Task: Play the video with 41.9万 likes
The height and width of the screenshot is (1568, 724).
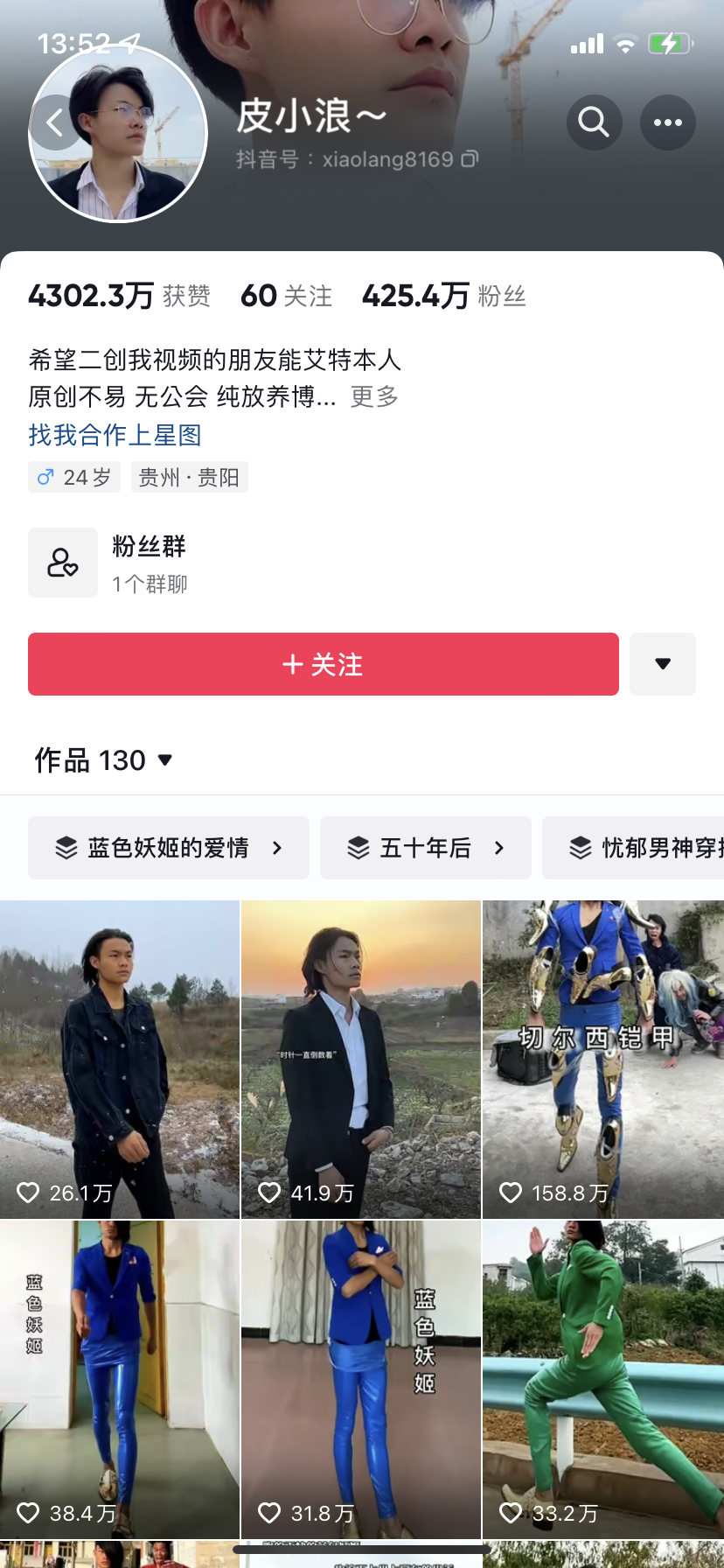Action: click(x=361, y=1059)
